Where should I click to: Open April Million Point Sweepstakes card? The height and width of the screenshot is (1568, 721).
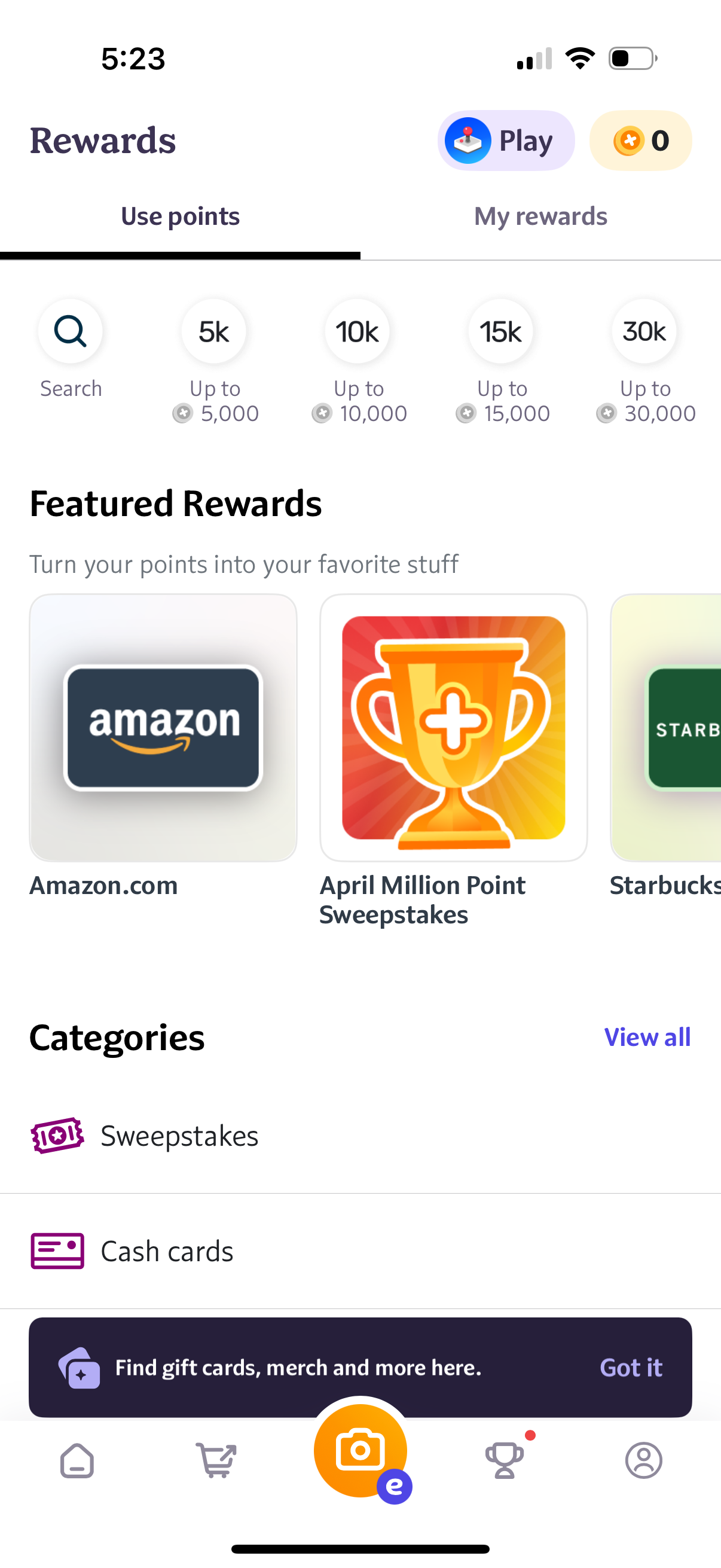[453, 727]
